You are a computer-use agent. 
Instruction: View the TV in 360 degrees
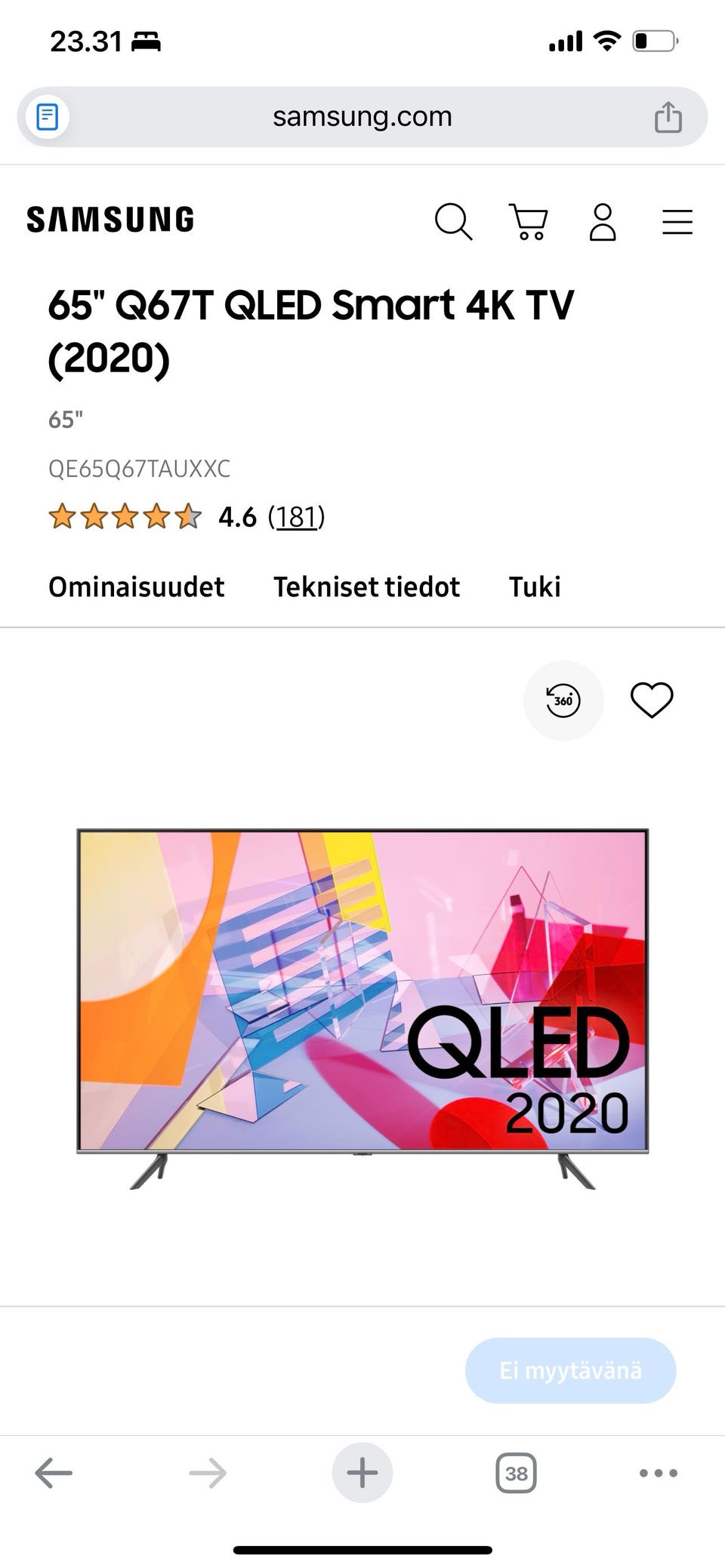click(563, 701)
